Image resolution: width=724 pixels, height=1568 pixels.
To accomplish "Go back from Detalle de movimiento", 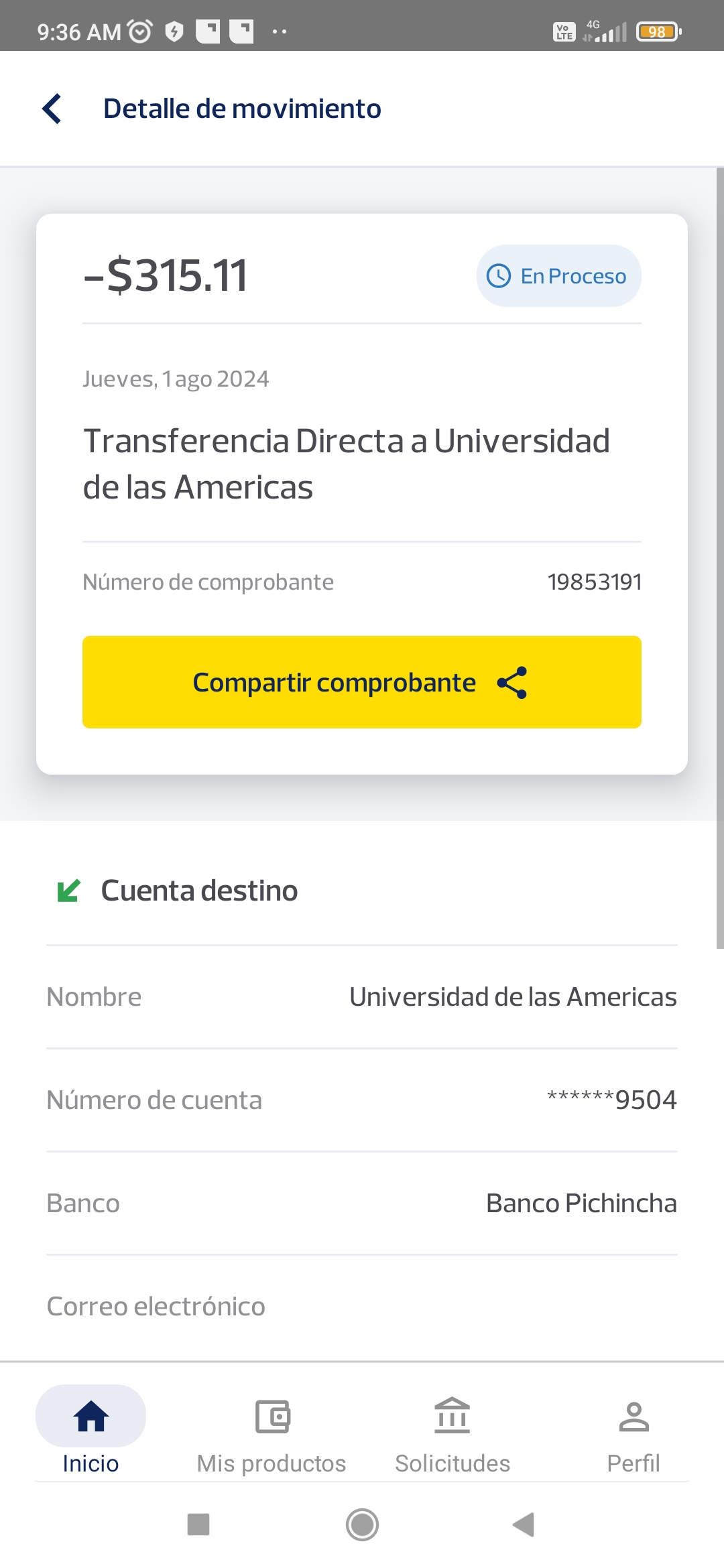I will 52,109.
